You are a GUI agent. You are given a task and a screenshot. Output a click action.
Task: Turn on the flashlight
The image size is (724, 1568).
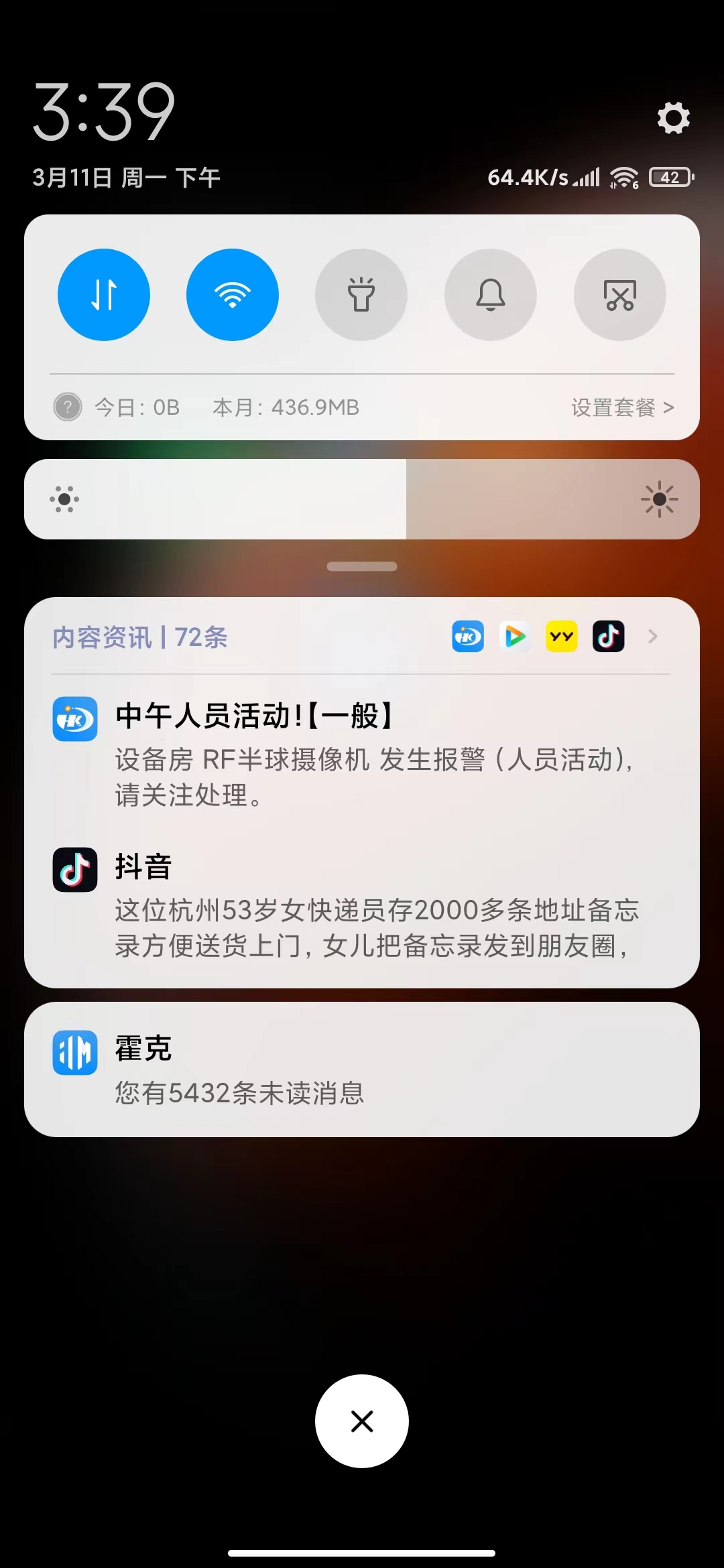coord(361,295)
